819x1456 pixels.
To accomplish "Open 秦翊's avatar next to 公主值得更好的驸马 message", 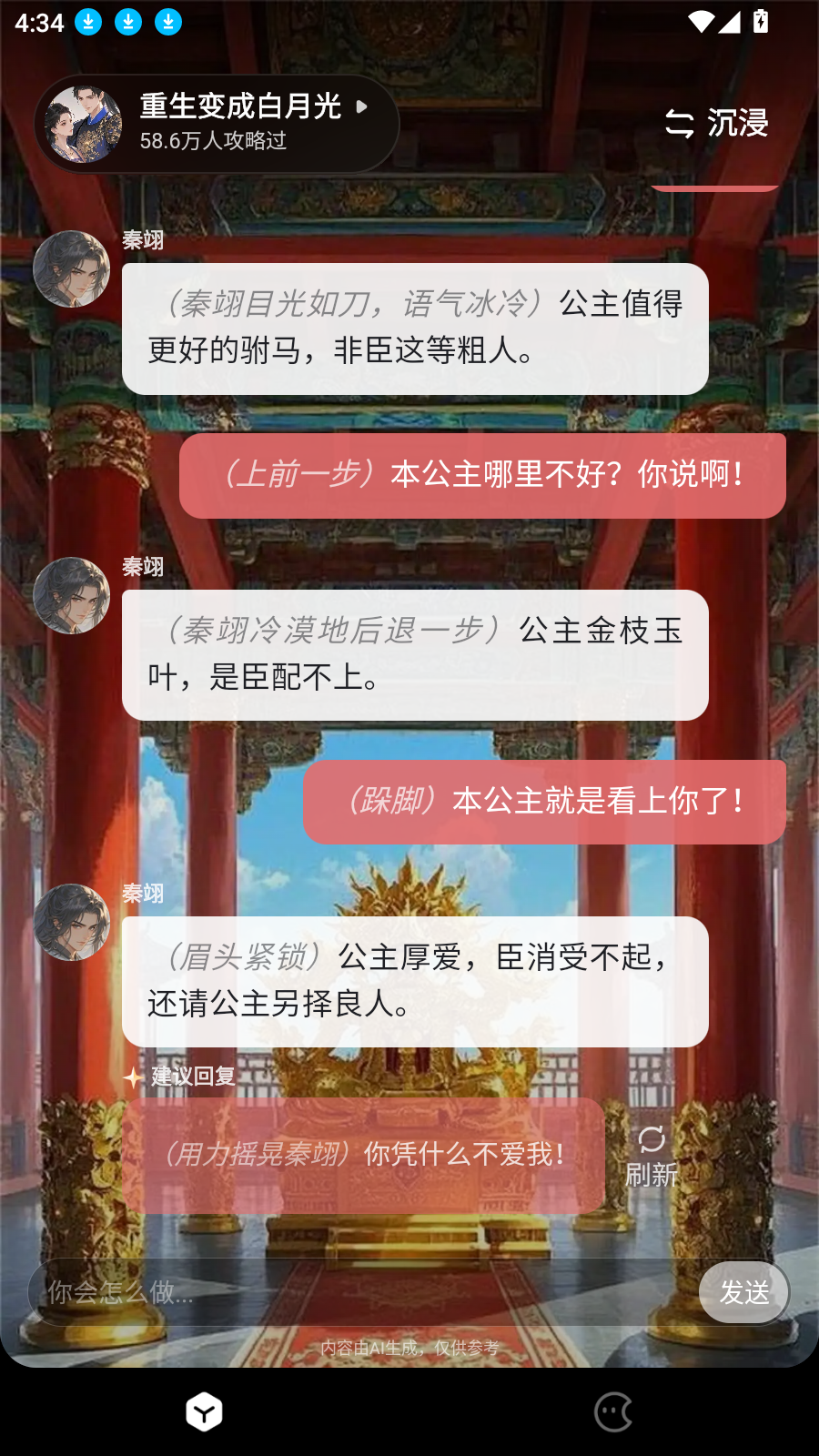I will click(x=72, y=269).
